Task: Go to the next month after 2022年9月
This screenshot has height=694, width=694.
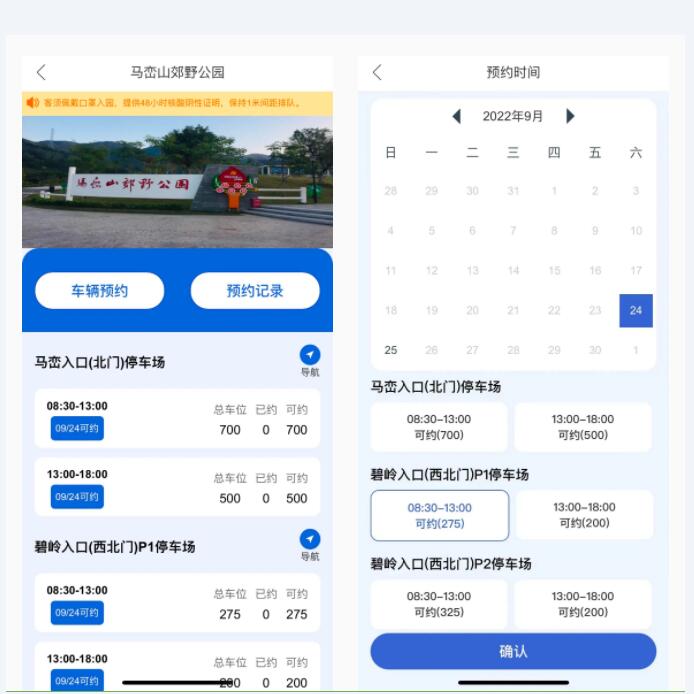Action: (x=570, y=116)
